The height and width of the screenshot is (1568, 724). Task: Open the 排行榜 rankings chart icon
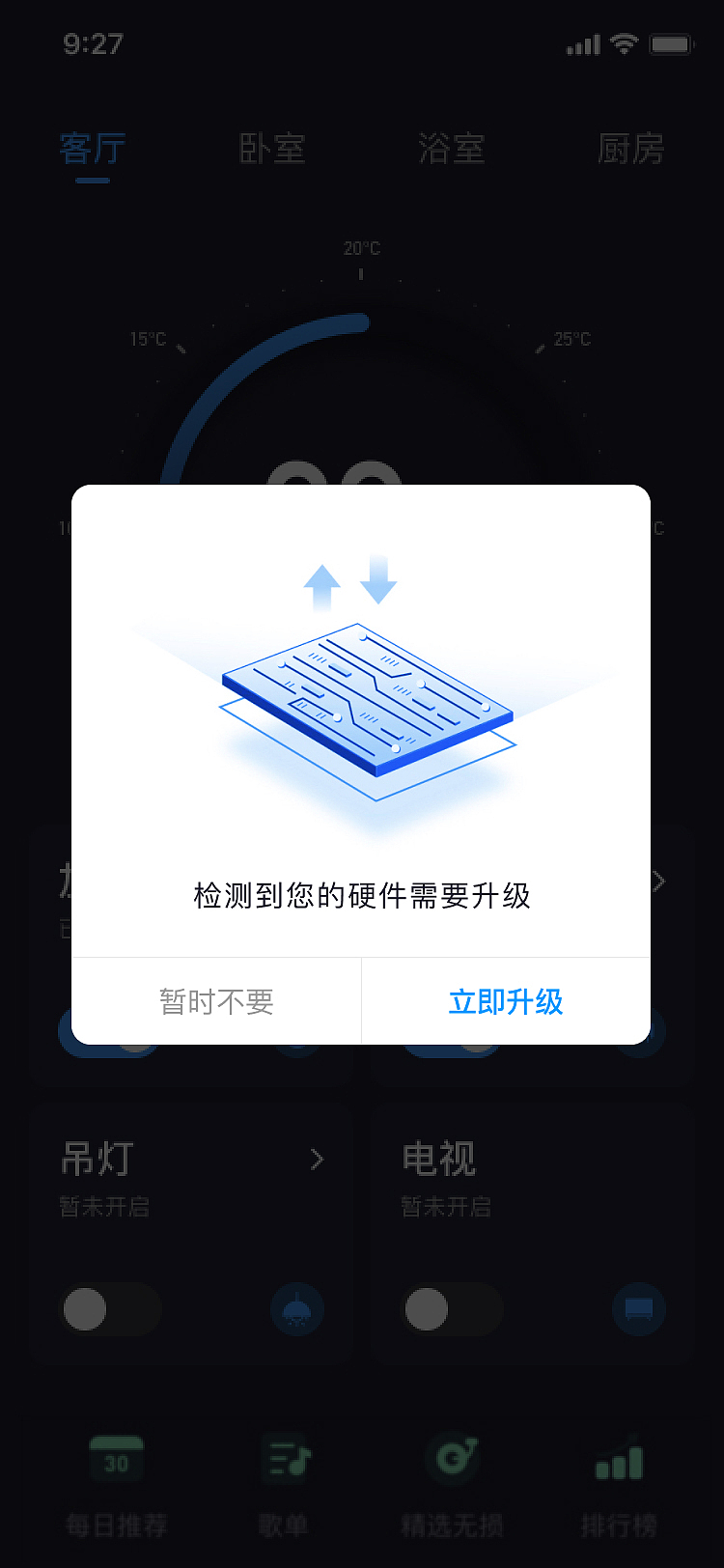tap(618, 1458)
